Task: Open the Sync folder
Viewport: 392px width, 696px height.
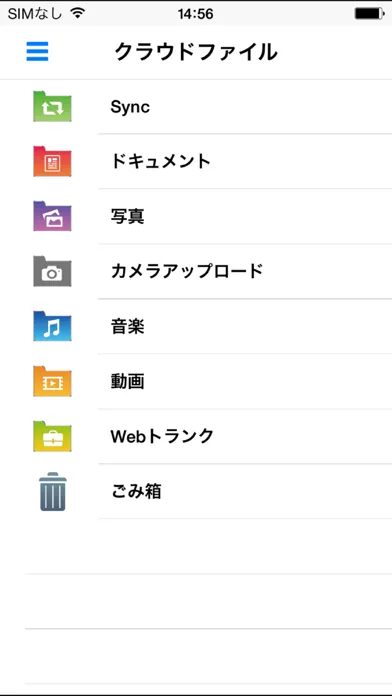Action: point(196,107)
